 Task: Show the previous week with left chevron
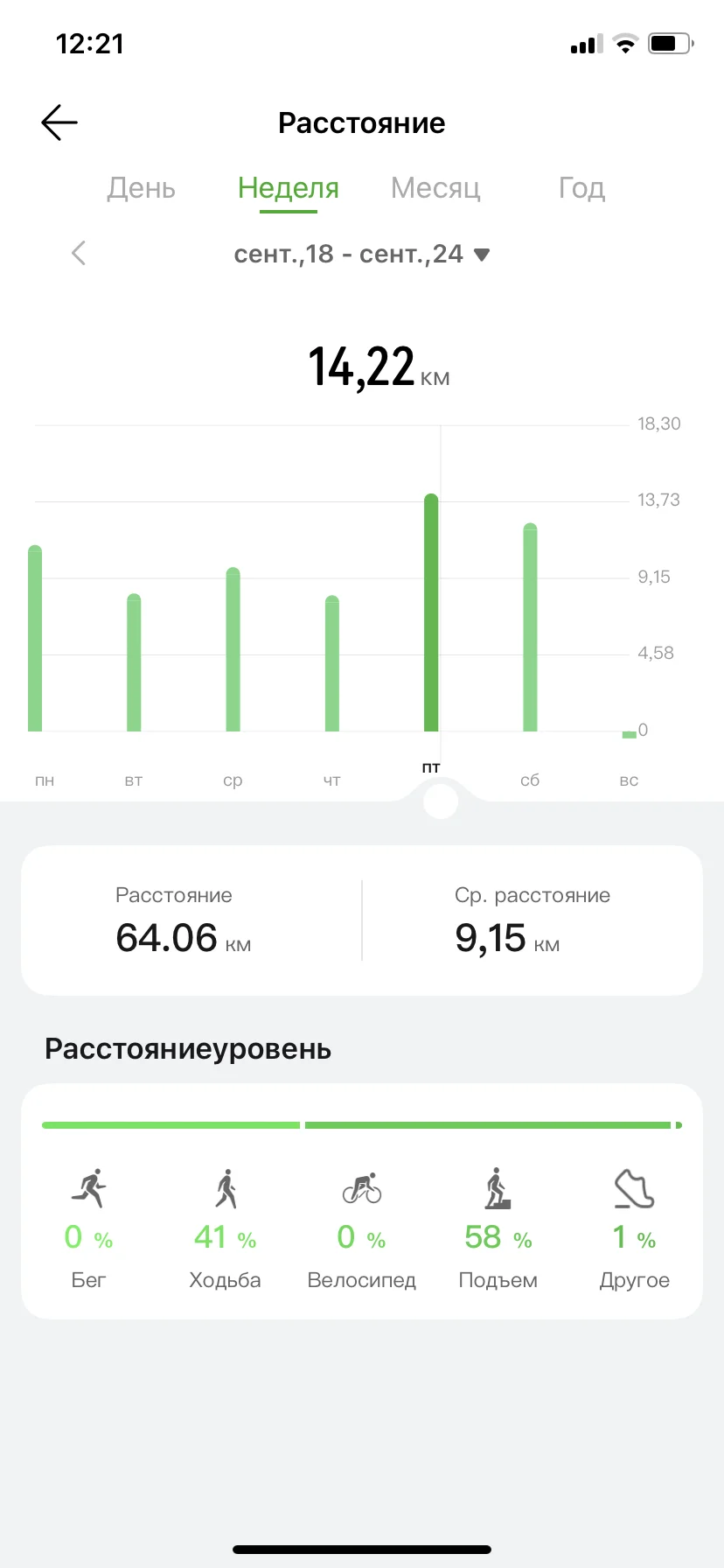tap(79, 254)
